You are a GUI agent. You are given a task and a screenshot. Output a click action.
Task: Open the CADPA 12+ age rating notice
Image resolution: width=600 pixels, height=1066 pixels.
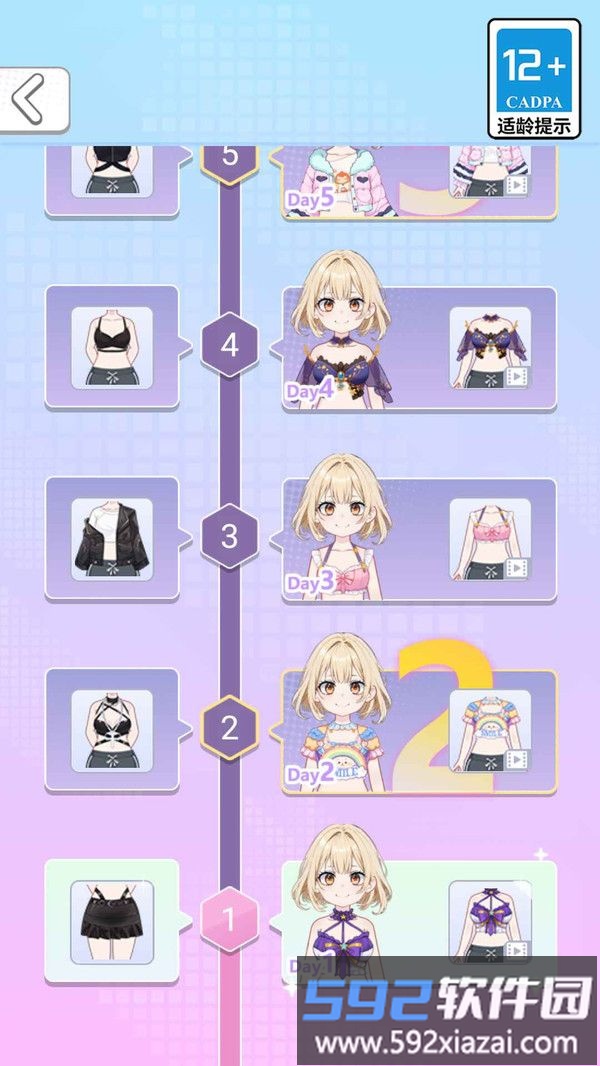tap(535, 78)
